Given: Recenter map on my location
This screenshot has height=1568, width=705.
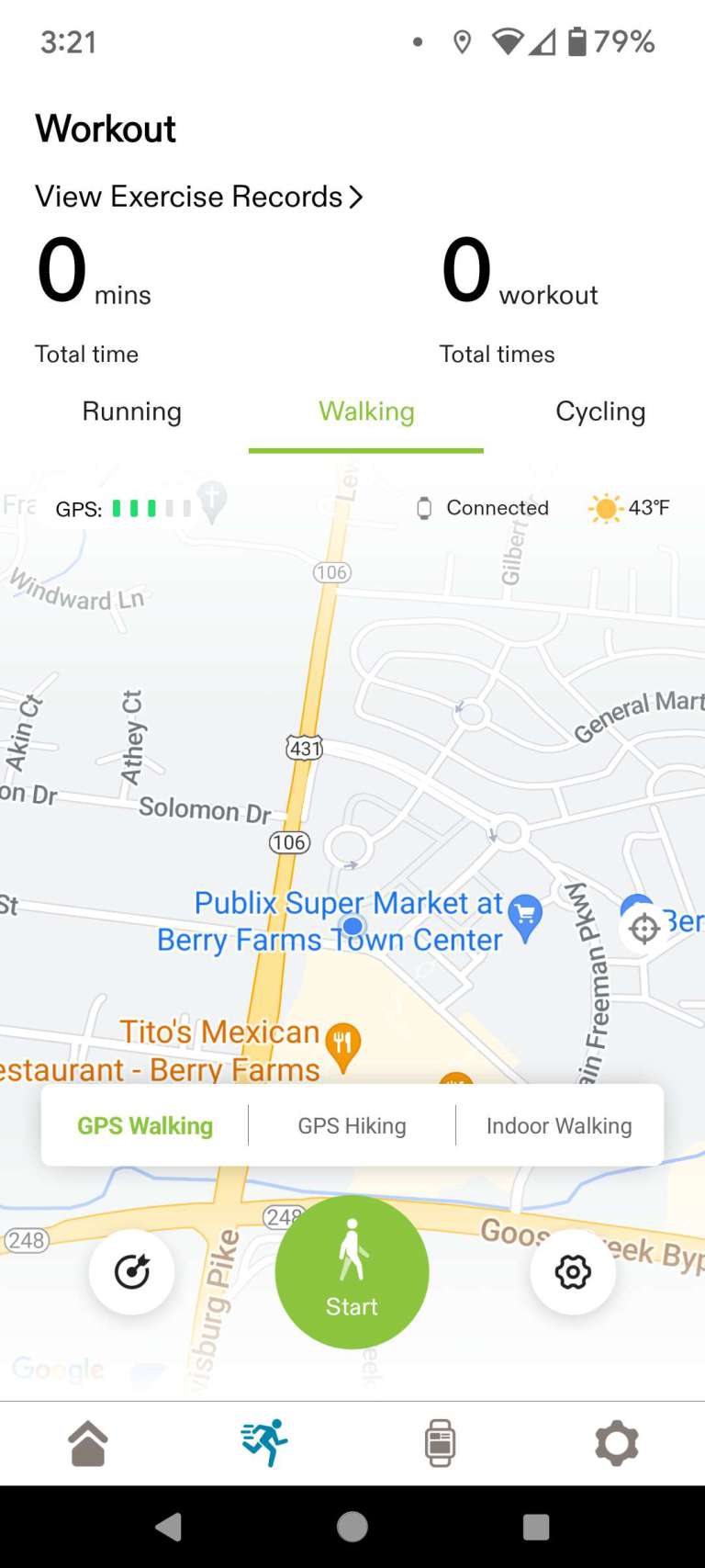Looking at the screenshot, I should (644, 929).
